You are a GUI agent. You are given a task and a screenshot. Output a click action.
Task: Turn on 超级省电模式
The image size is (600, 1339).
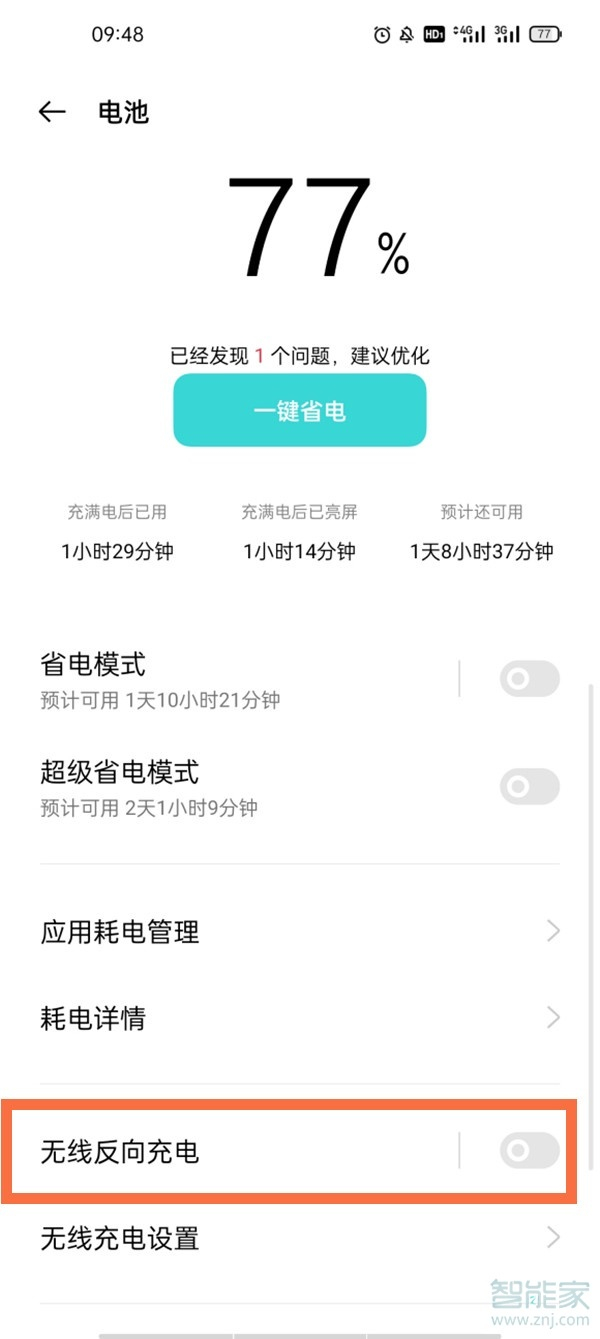pos(529,788)
